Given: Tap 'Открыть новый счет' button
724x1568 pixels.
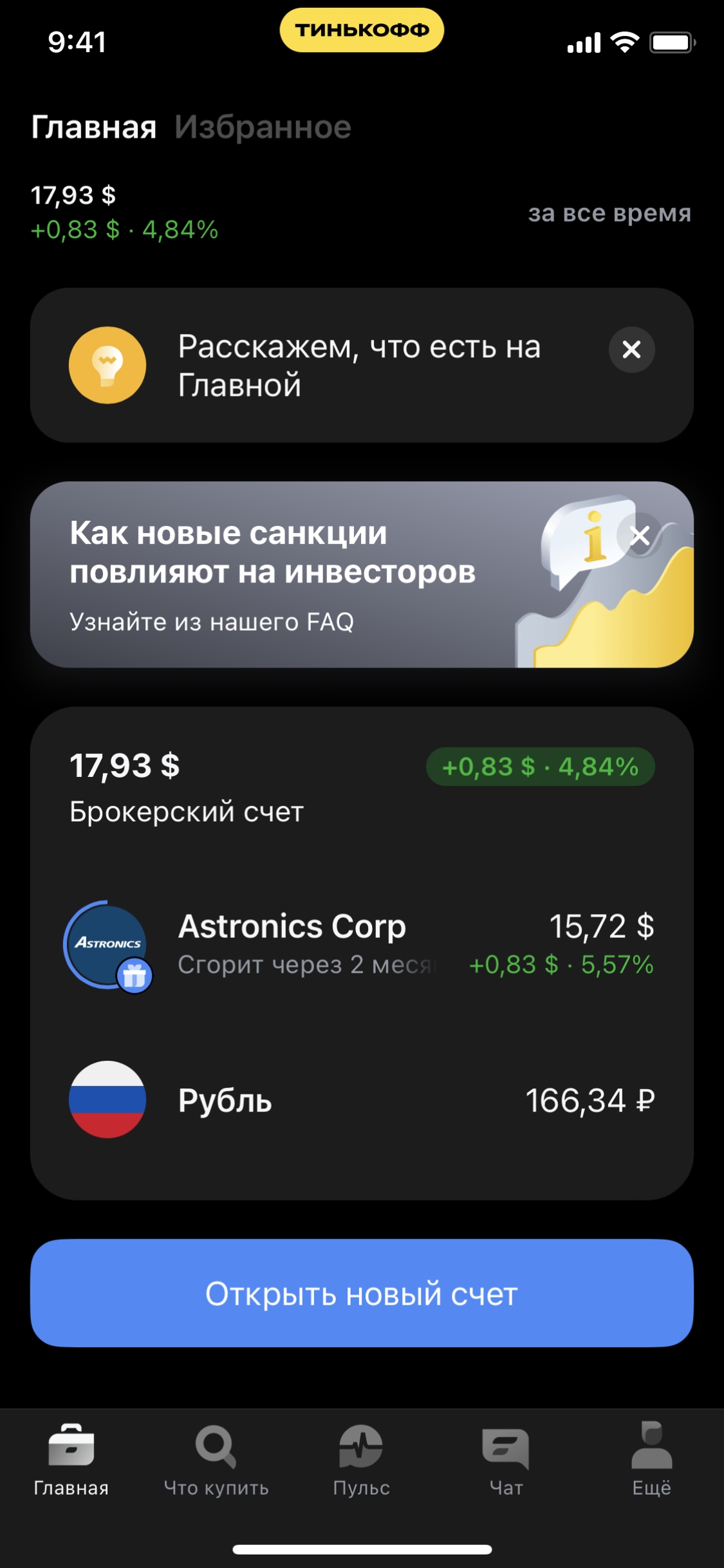Looking at the screenshot, I should (x=362, y=1293).
